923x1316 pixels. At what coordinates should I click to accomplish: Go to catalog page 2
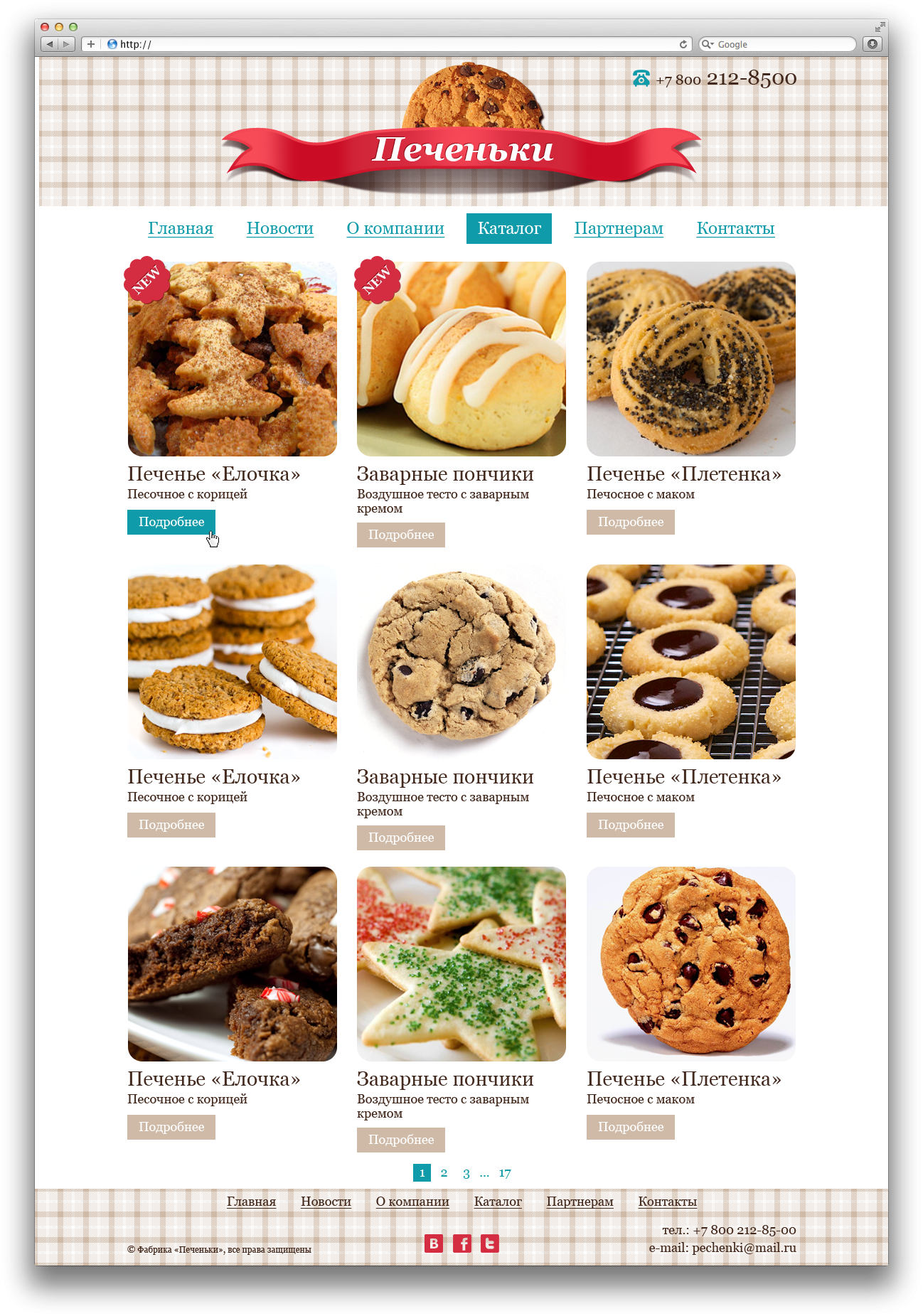444,1172
